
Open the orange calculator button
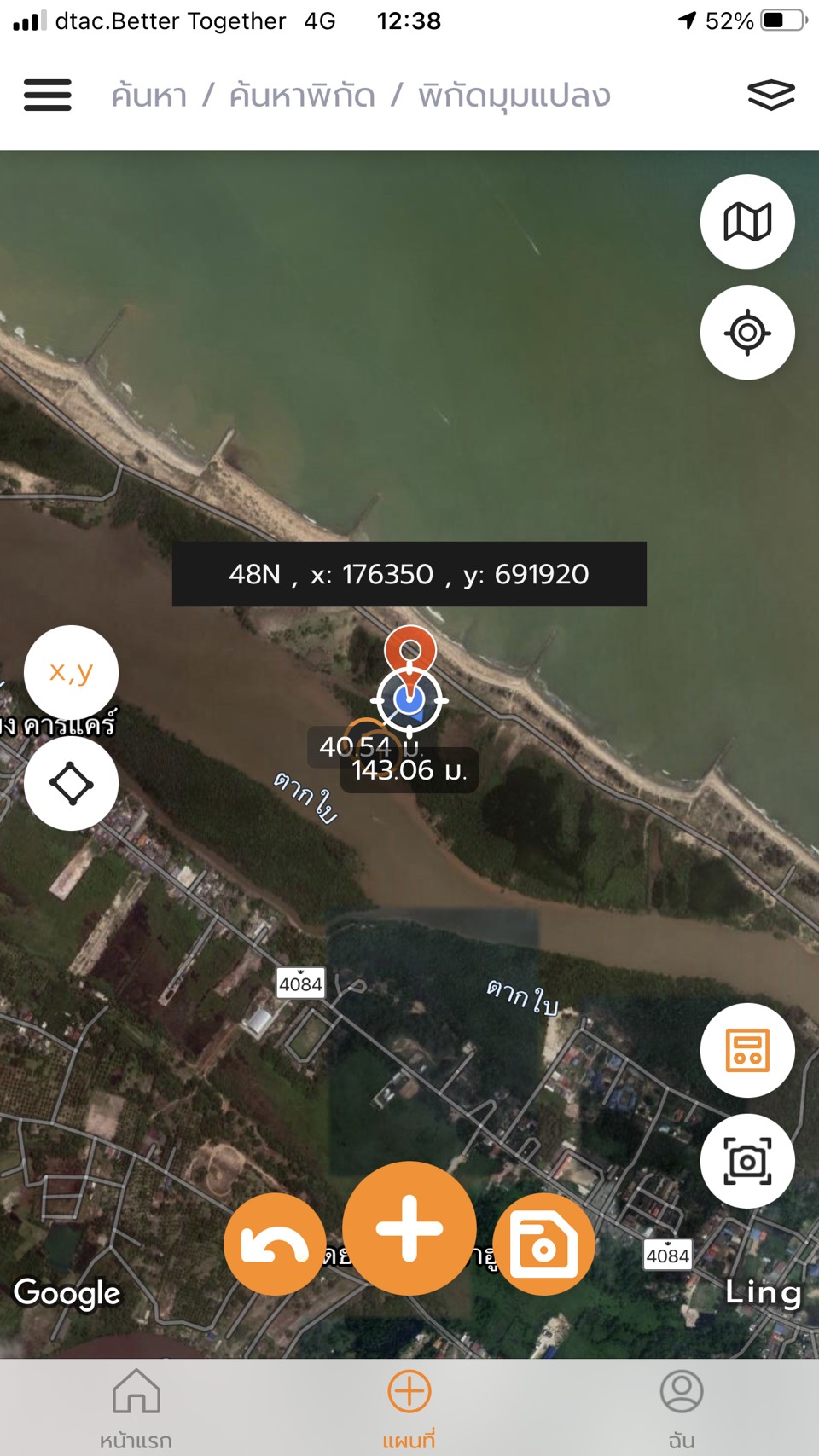coord(747,1050)
